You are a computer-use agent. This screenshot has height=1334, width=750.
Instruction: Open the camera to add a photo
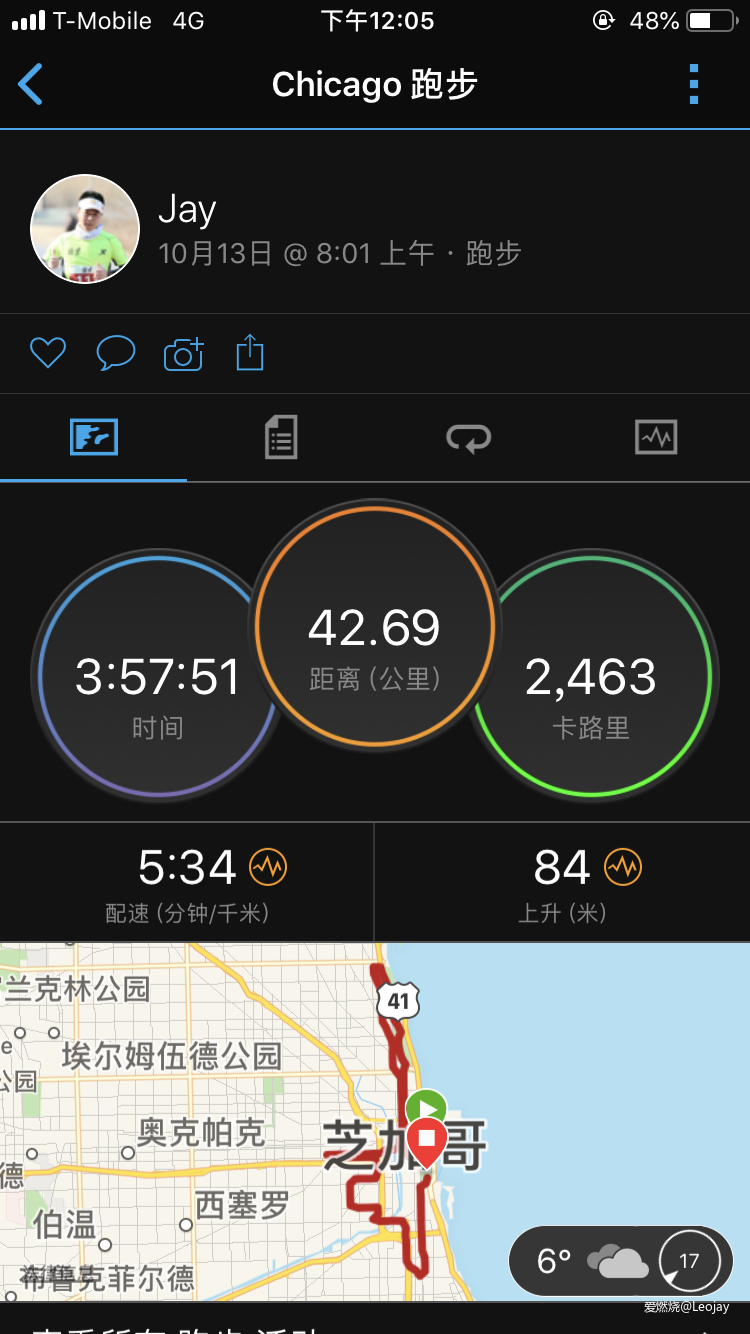(183, 352)
